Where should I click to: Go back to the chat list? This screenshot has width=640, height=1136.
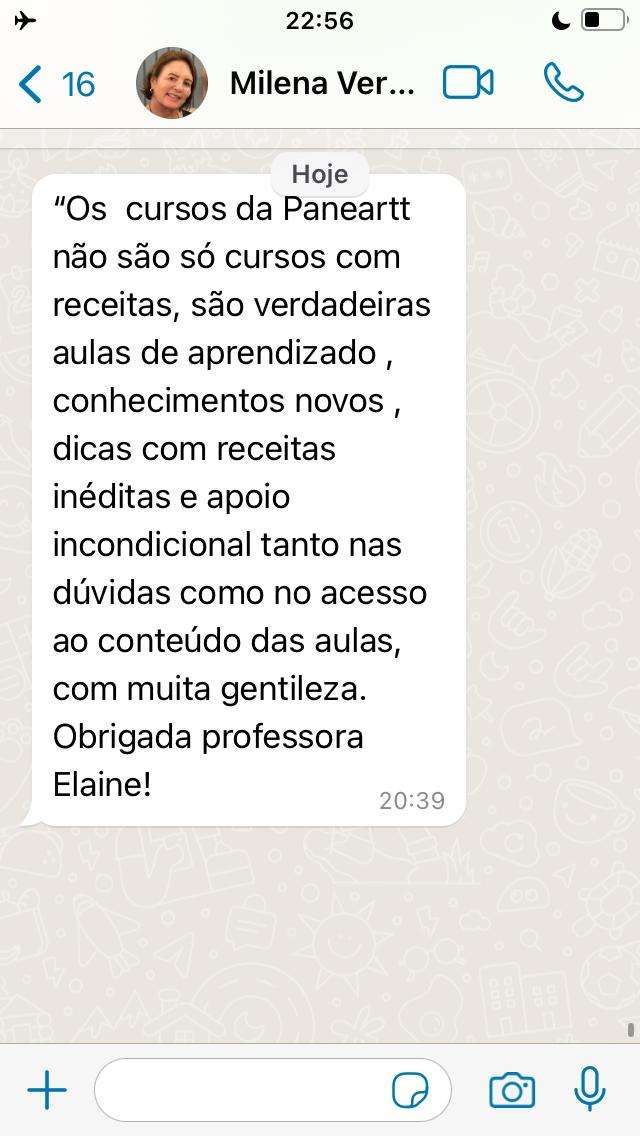click(55, 84)
